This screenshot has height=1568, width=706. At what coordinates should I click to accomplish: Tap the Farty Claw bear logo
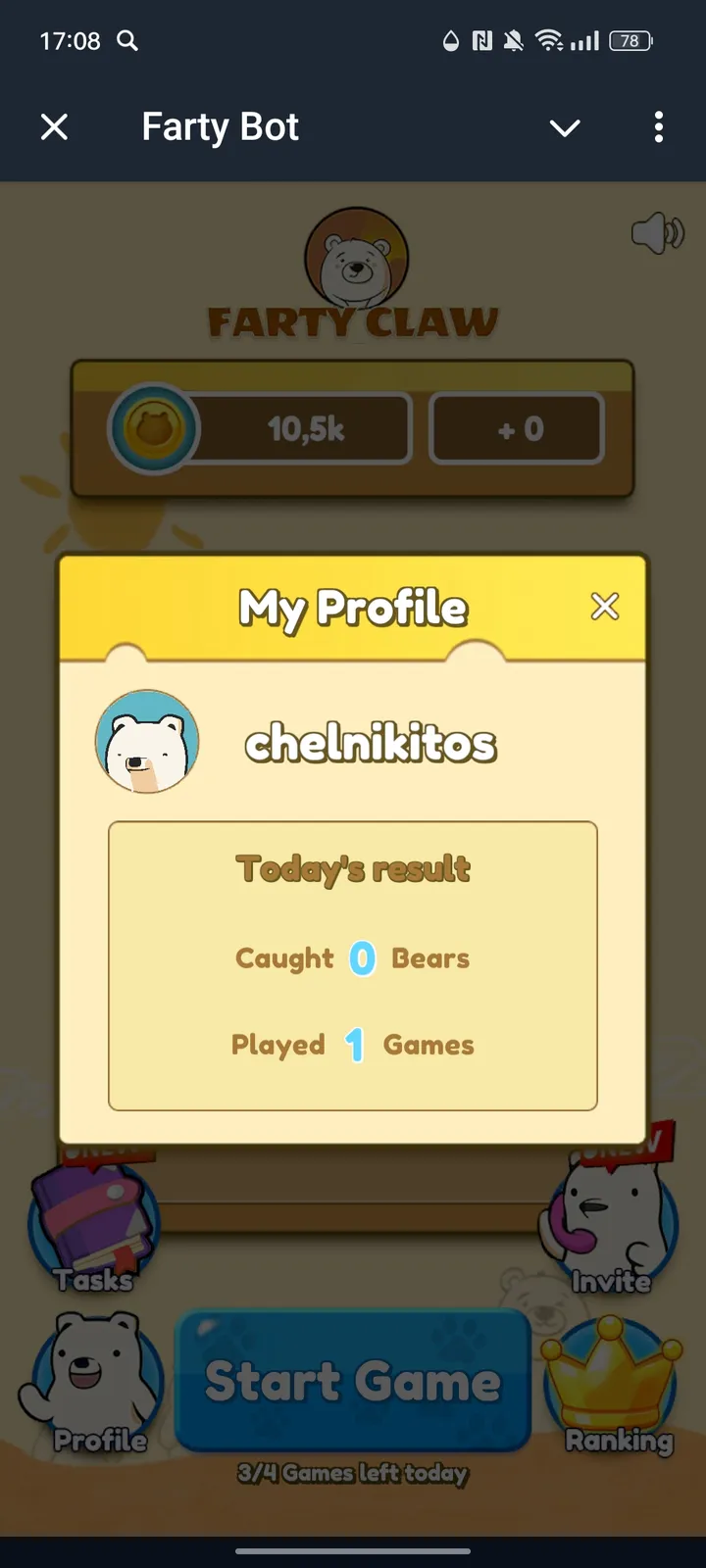coord(354,257)
